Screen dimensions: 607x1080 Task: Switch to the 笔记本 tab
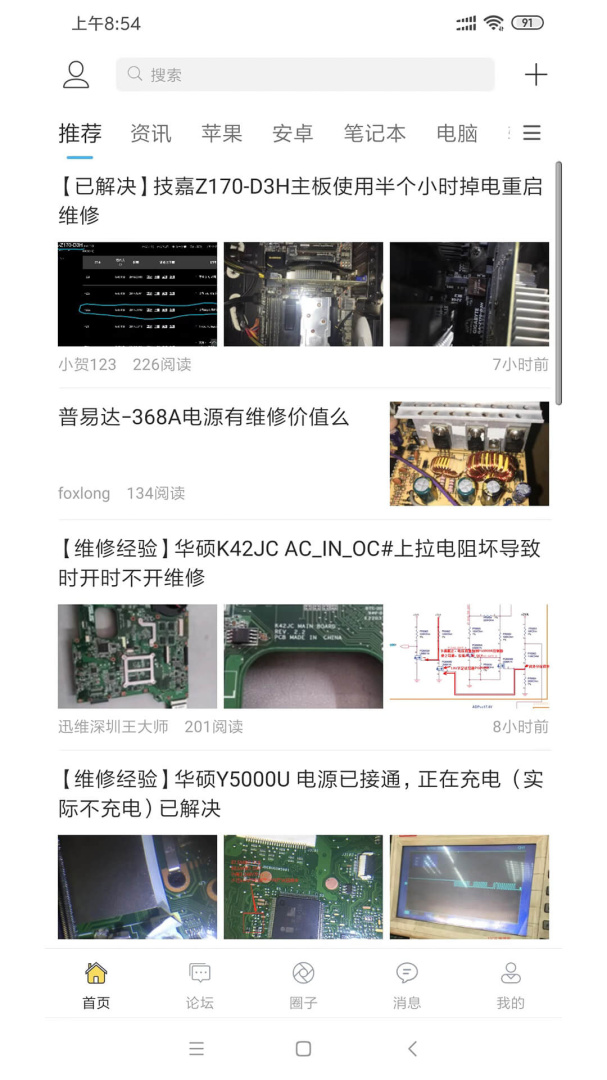tap(375, 133)
